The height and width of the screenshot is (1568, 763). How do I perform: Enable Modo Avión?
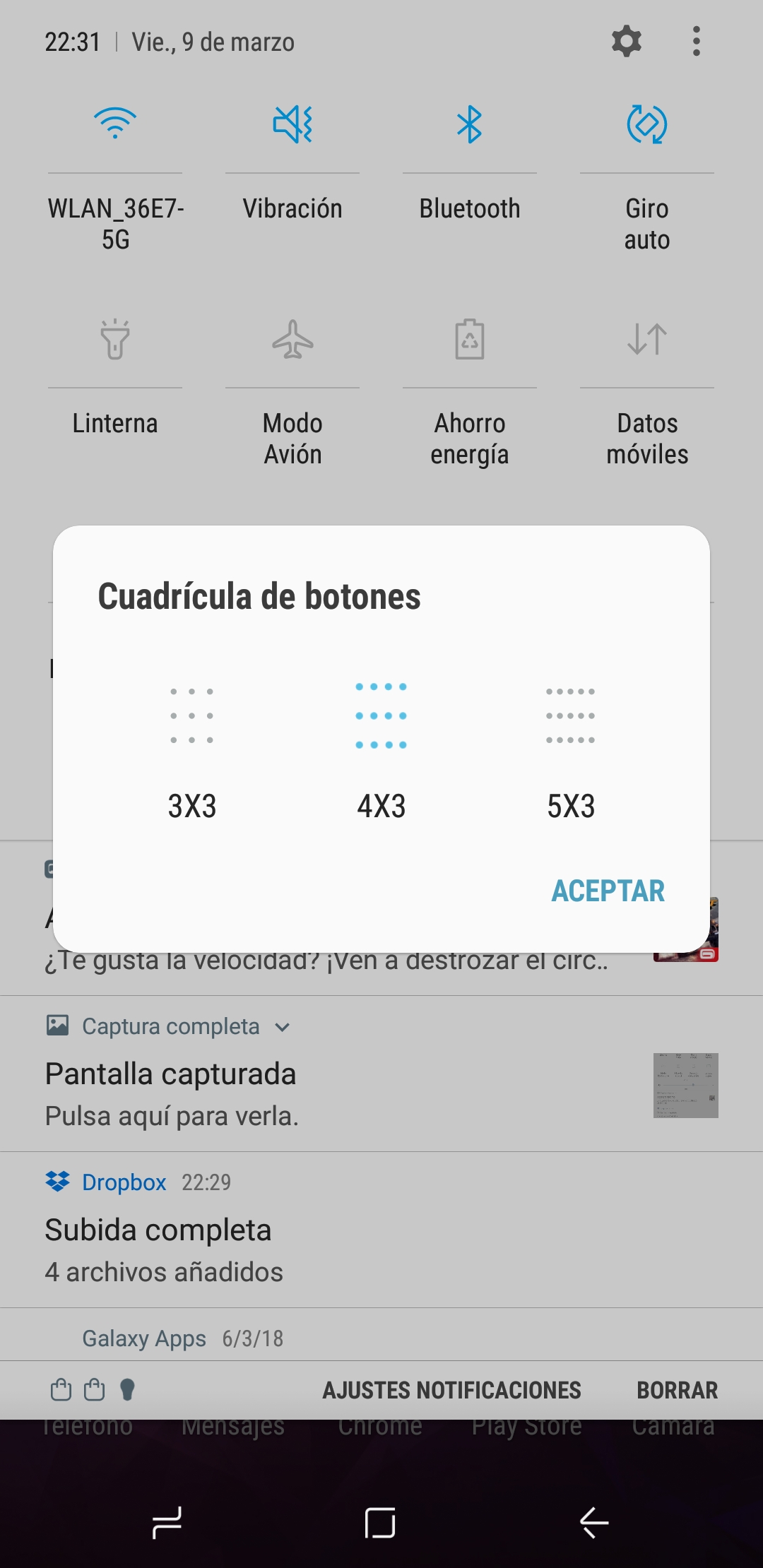292,339
